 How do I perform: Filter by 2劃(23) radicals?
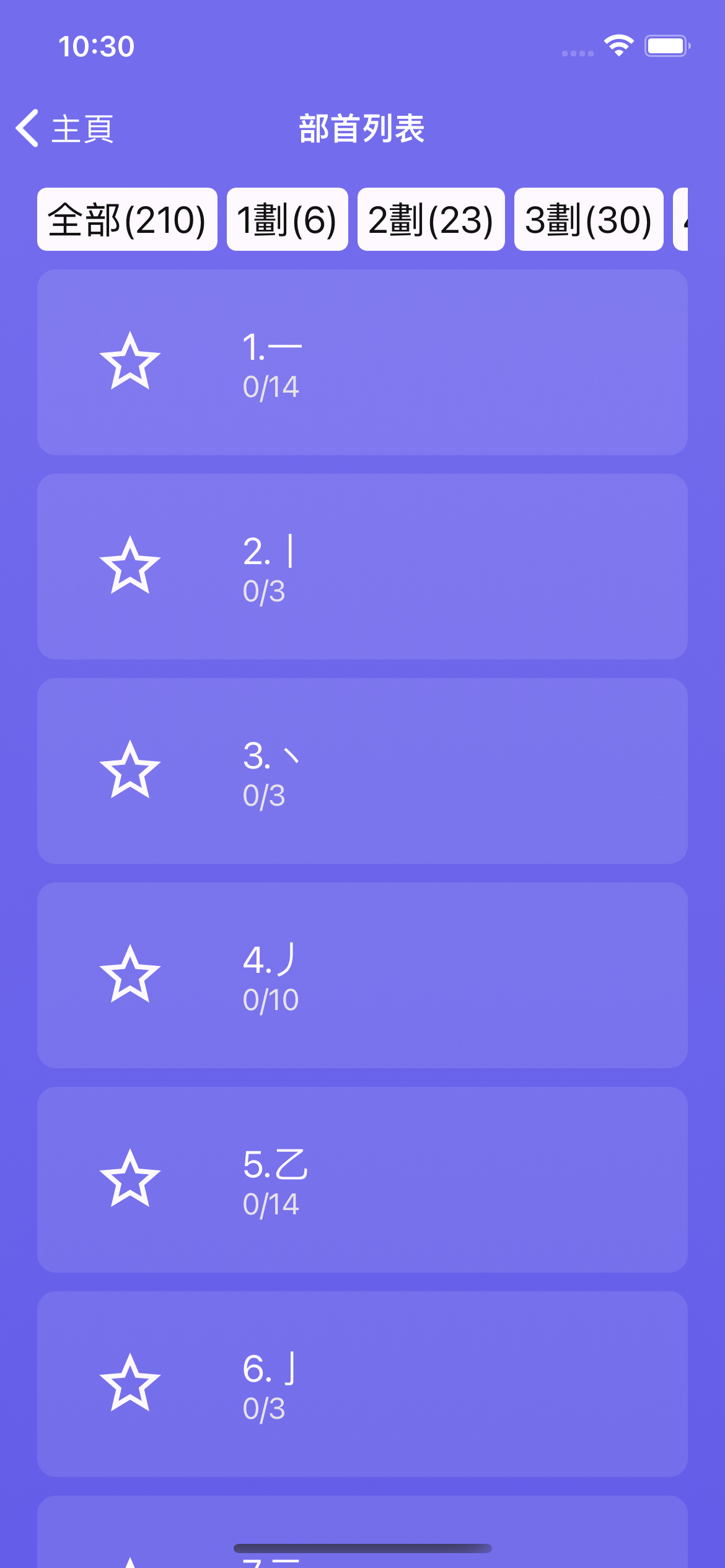point(431,220)
